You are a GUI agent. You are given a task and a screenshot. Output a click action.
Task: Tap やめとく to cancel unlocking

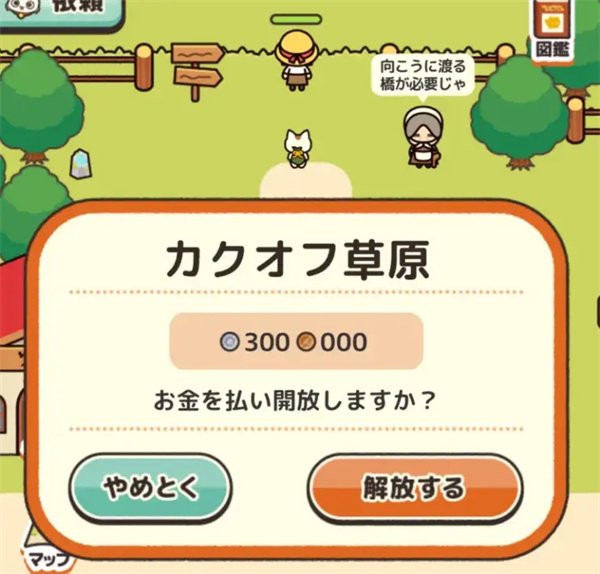click(x=151, y=487)
